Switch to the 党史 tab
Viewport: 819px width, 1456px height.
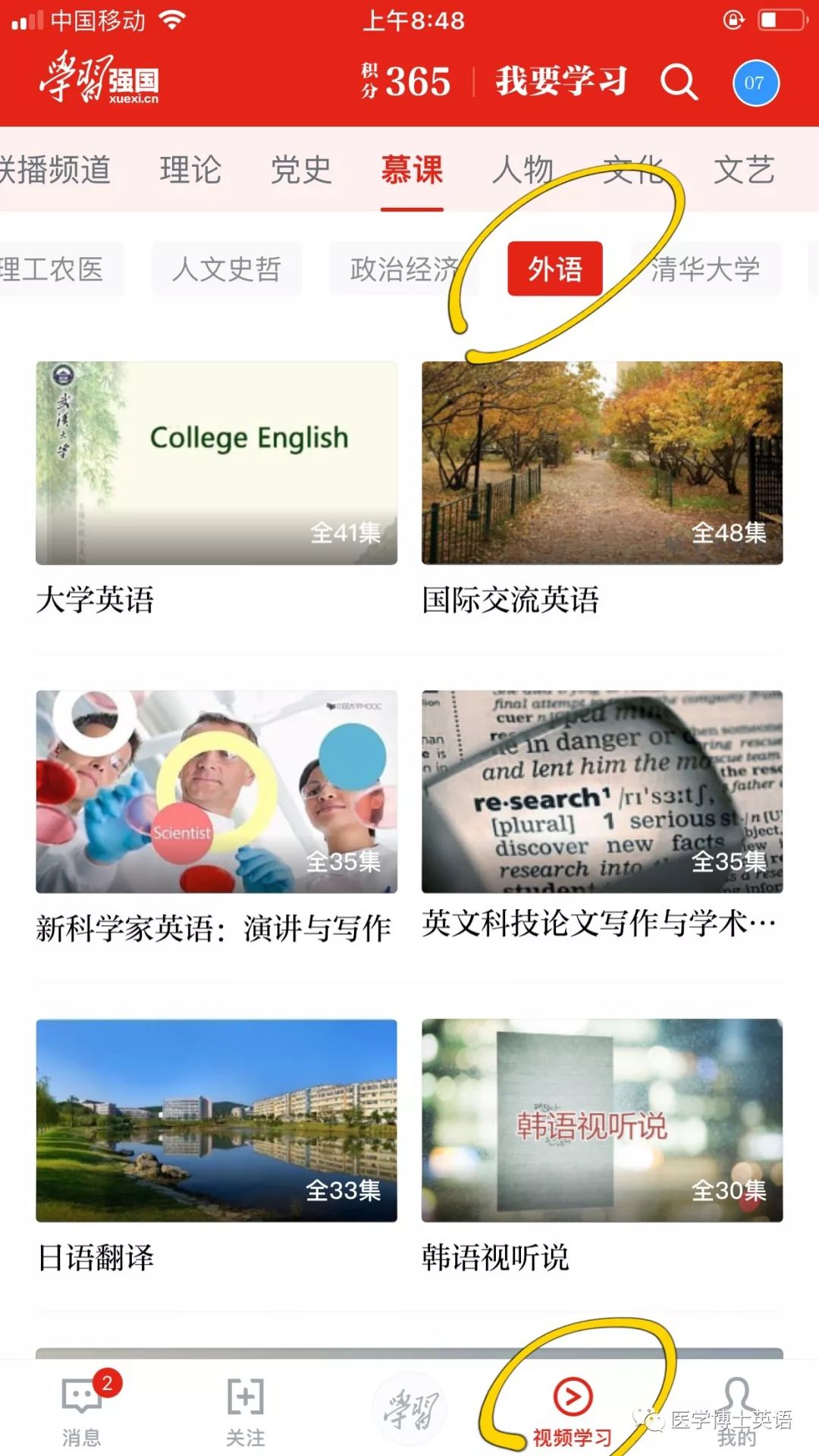click(x=299, y=170)
